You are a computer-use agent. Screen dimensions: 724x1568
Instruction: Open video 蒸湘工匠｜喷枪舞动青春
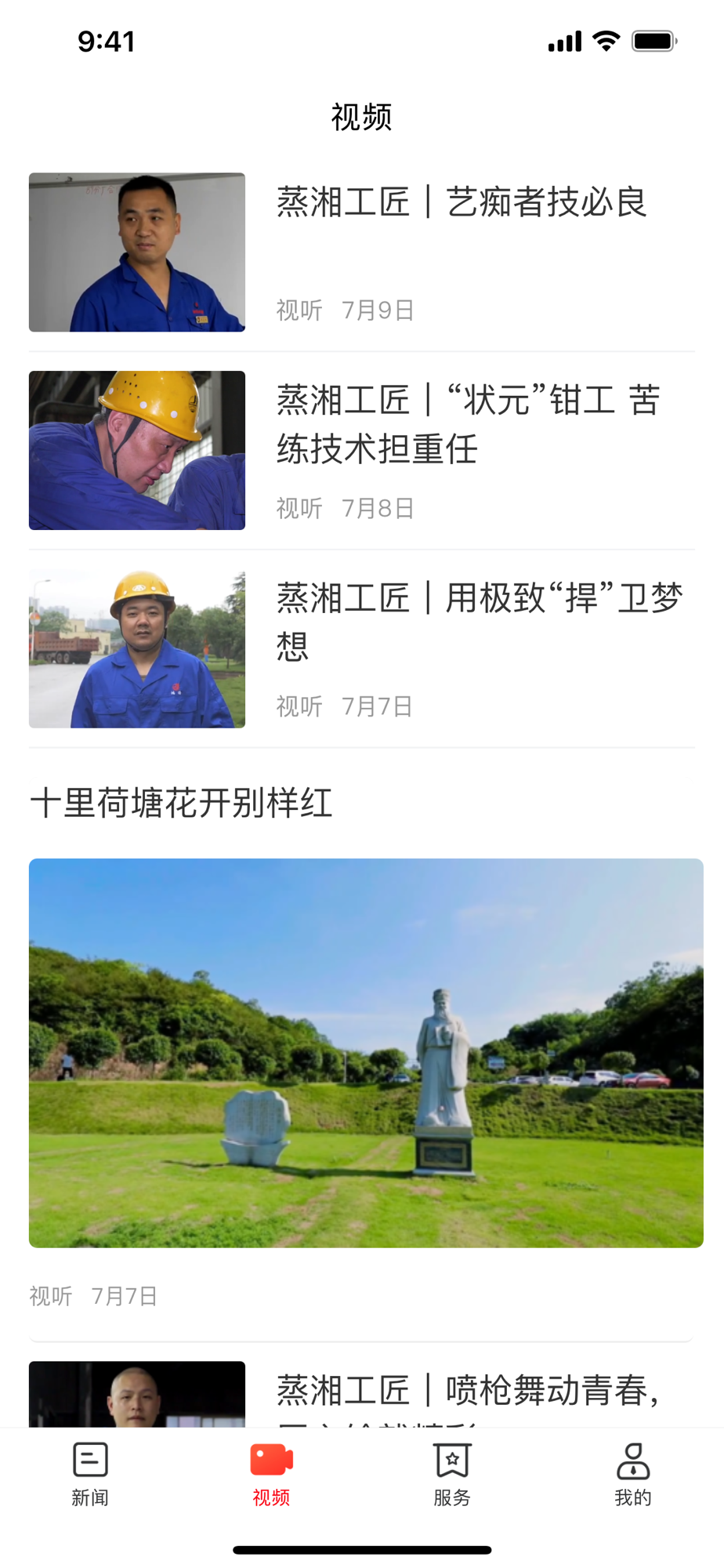point(467,1392)
